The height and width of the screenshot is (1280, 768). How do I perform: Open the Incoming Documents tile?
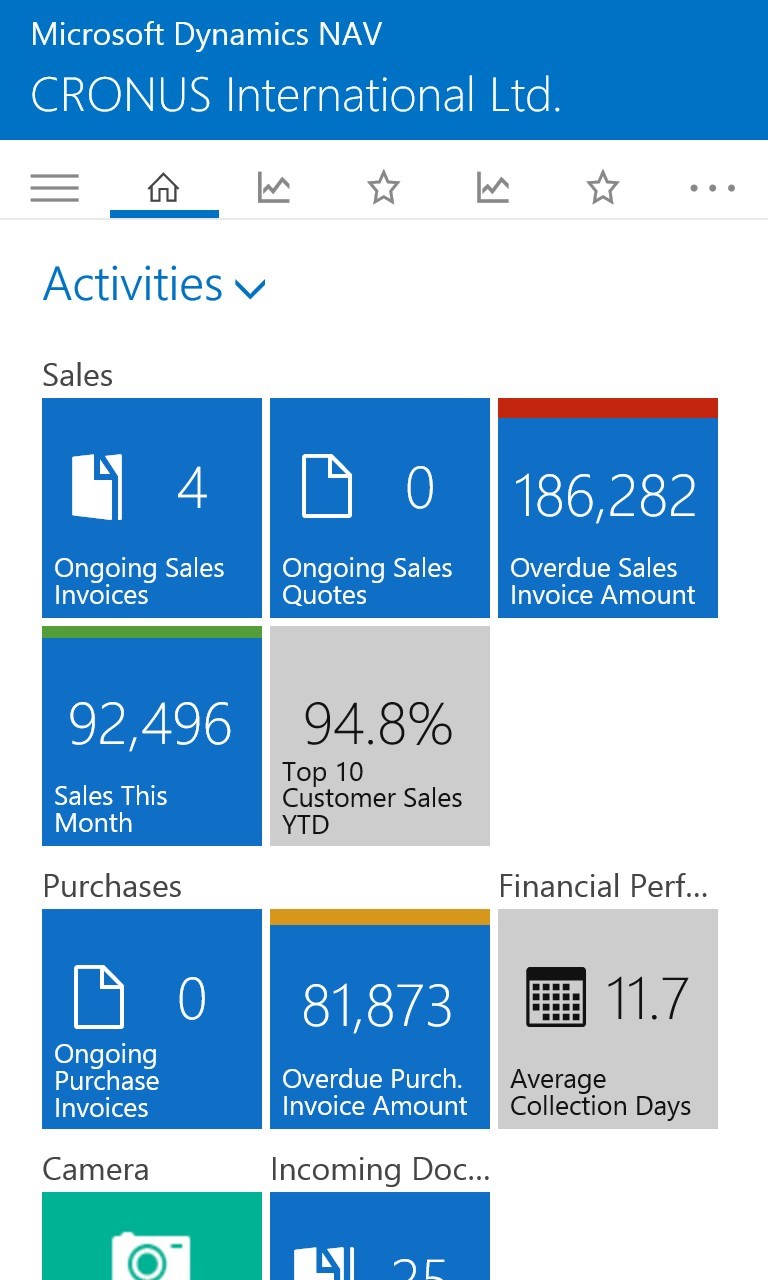tap(379, 1240)
